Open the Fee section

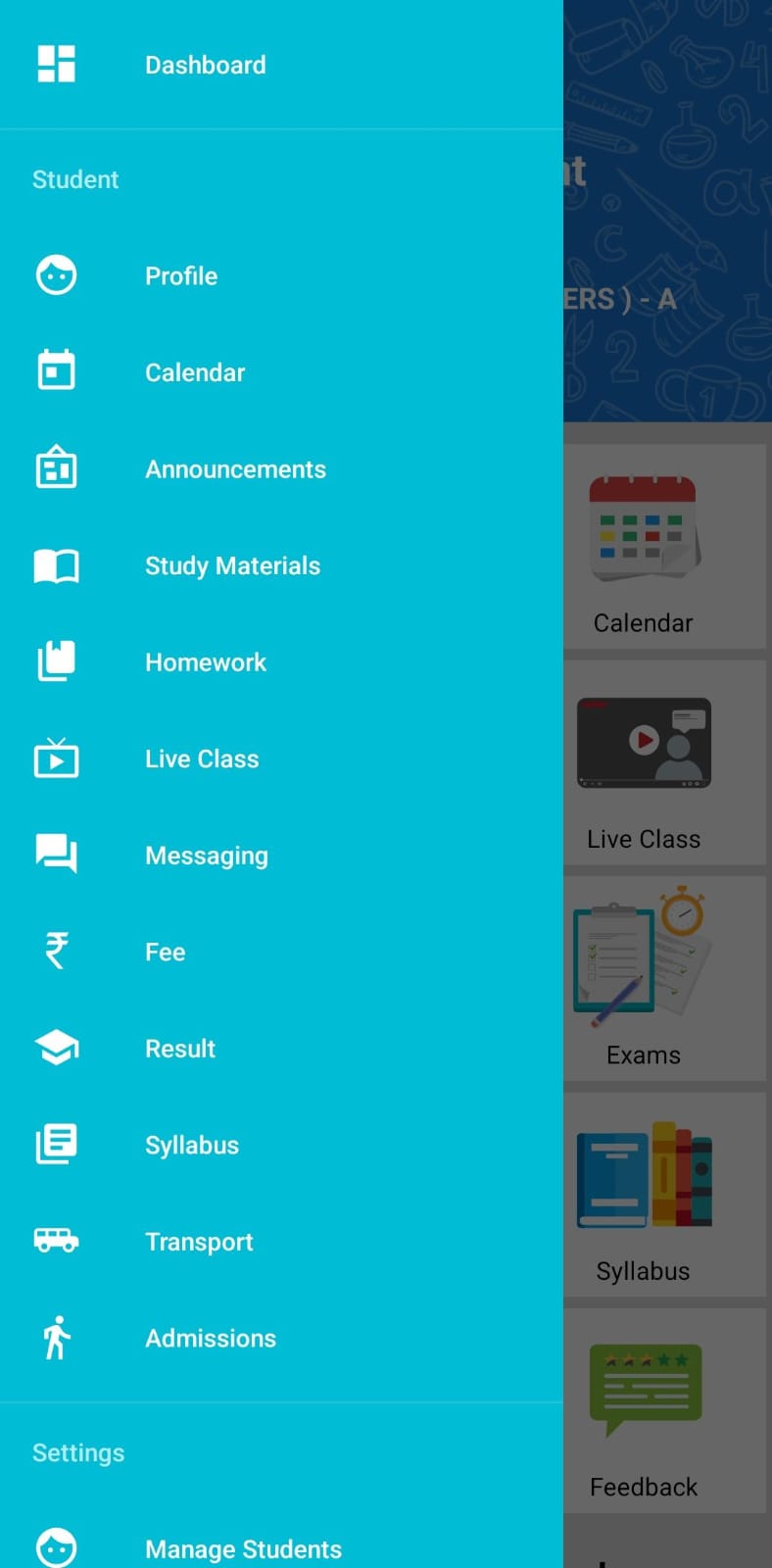[x=165, y=953]
